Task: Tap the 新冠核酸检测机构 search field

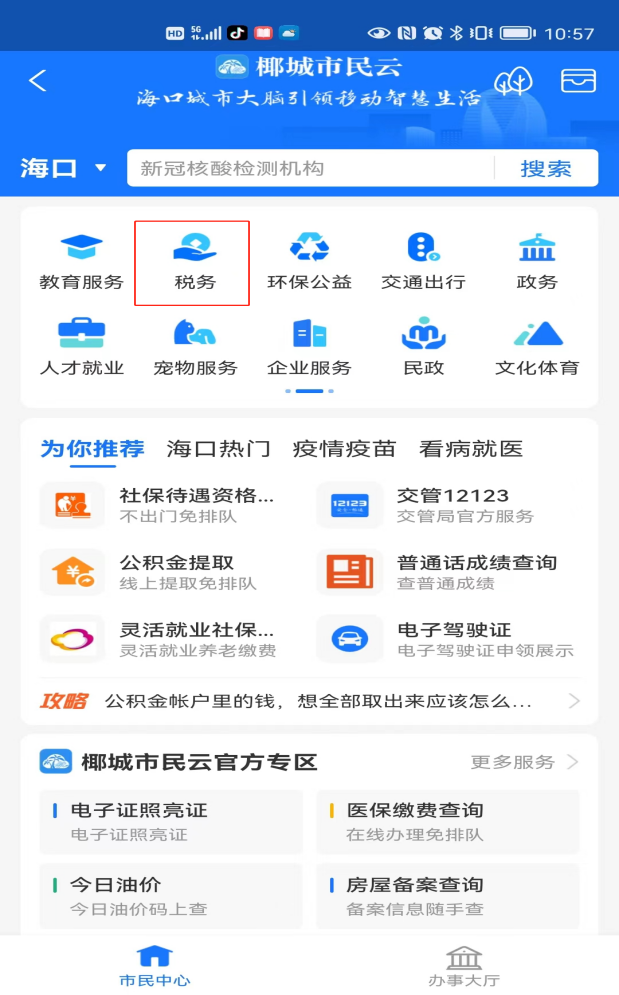Action: click(310, 168)
